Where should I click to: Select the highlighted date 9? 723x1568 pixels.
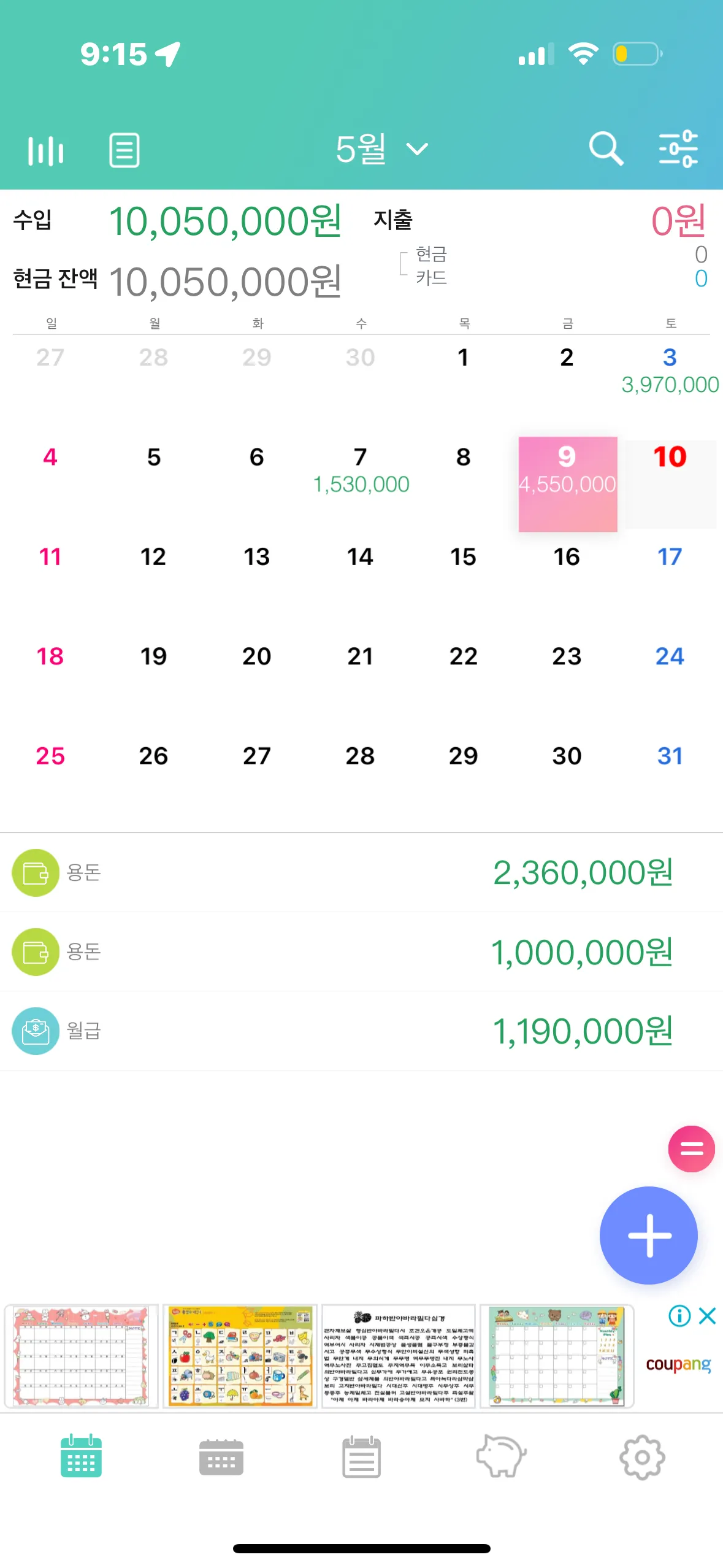pyautogui.click(x=567, y=484)
